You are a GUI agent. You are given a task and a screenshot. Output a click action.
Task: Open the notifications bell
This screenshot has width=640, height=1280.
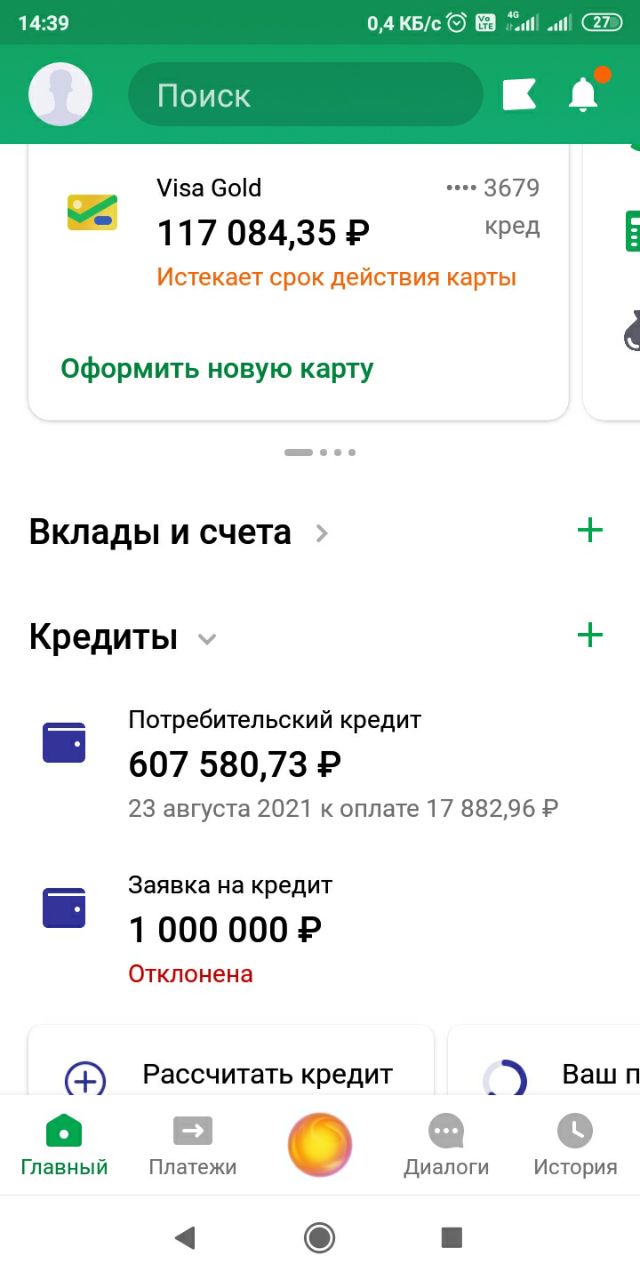point(583,94)
